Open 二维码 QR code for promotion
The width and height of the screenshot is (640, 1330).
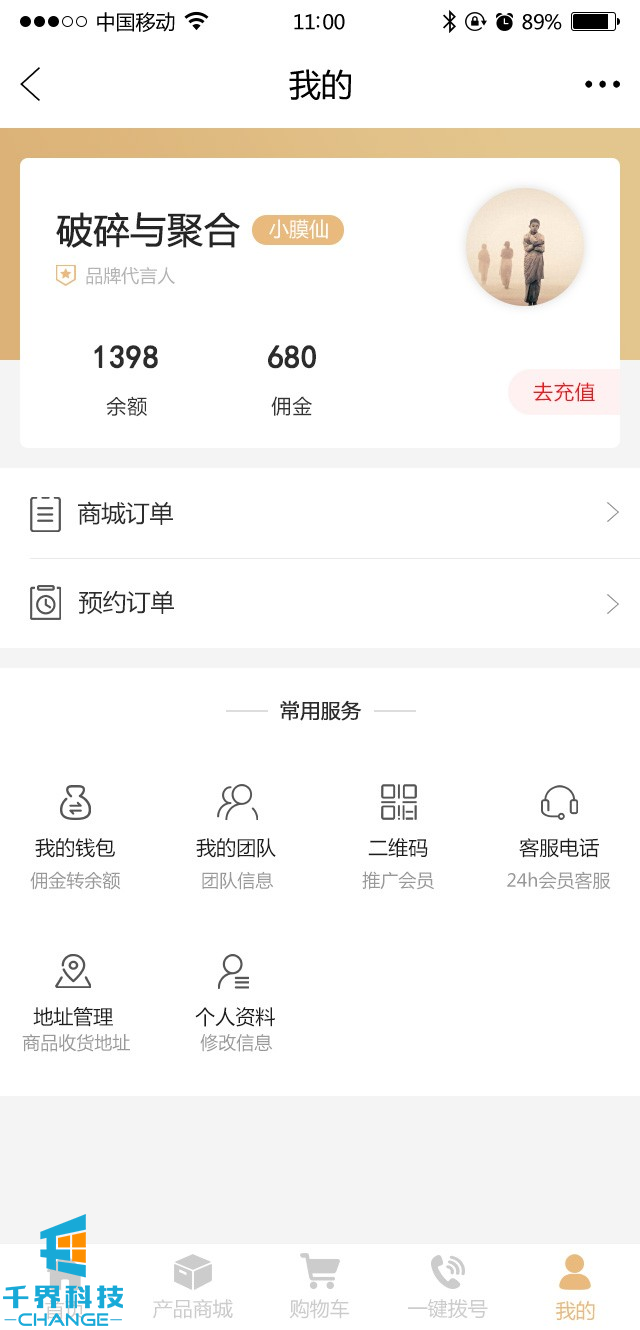(398, 835)
